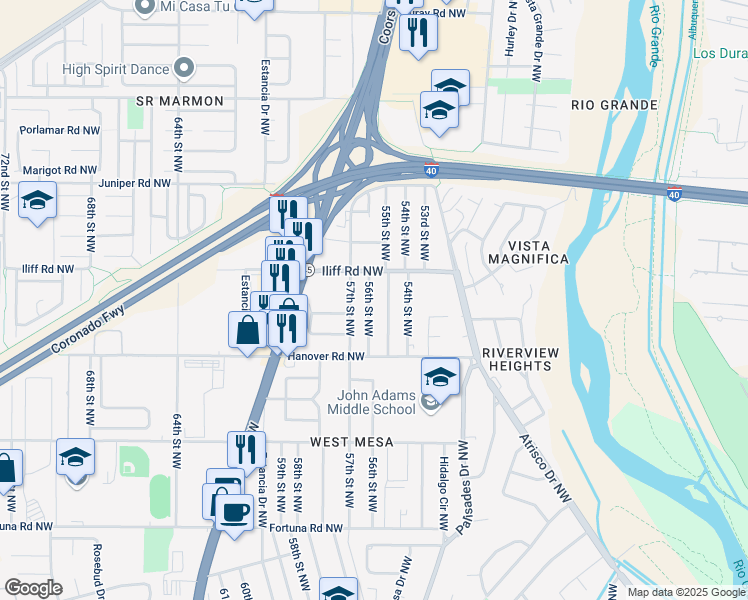This screenshot has height=600, width=748.
Task: Open the coffee cup marker near Fortuna Rd NW
Action: (x=235, y=514)
